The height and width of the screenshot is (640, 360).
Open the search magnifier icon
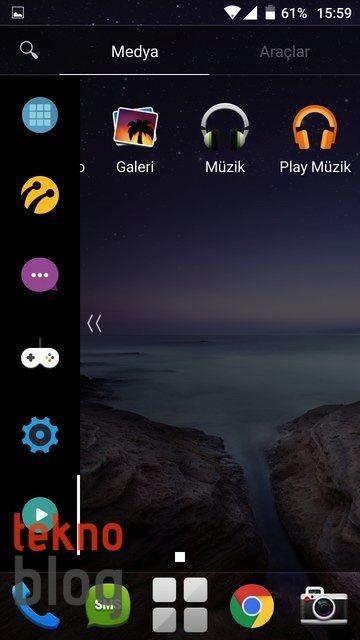(29, 51)
